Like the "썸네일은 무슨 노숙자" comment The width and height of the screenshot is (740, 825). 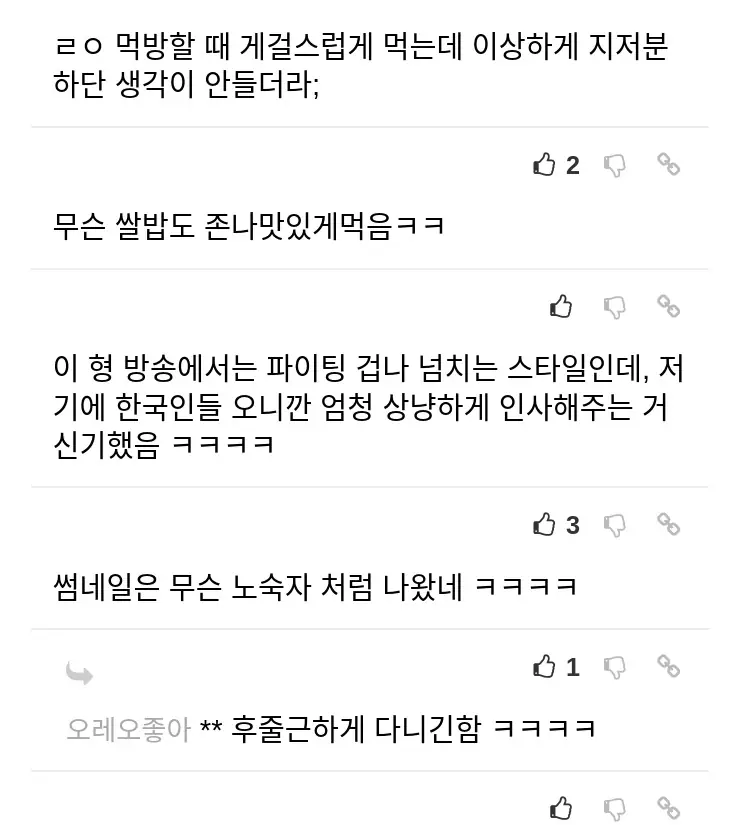[x=545, y=524]
